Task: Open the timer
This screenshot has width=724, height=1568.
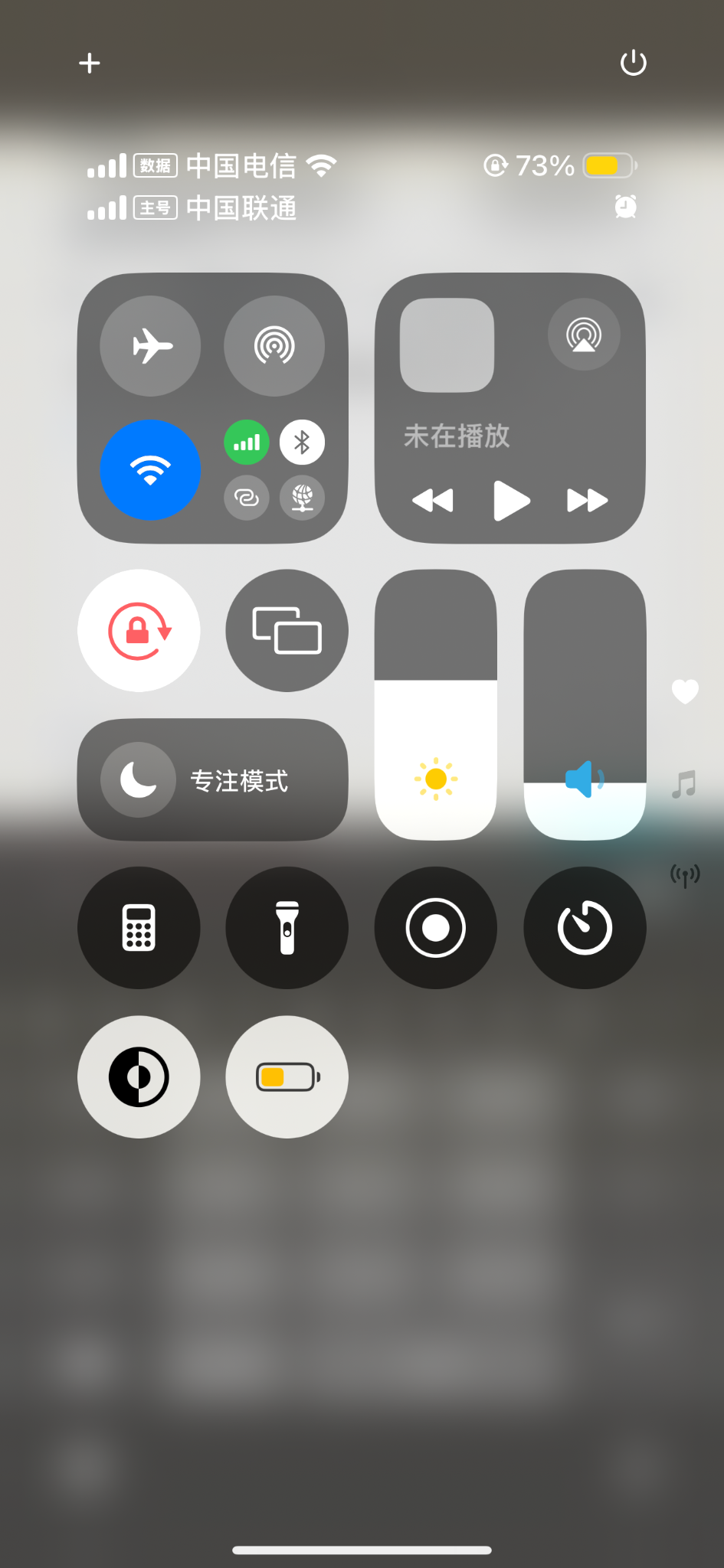Action: (585, 927)
